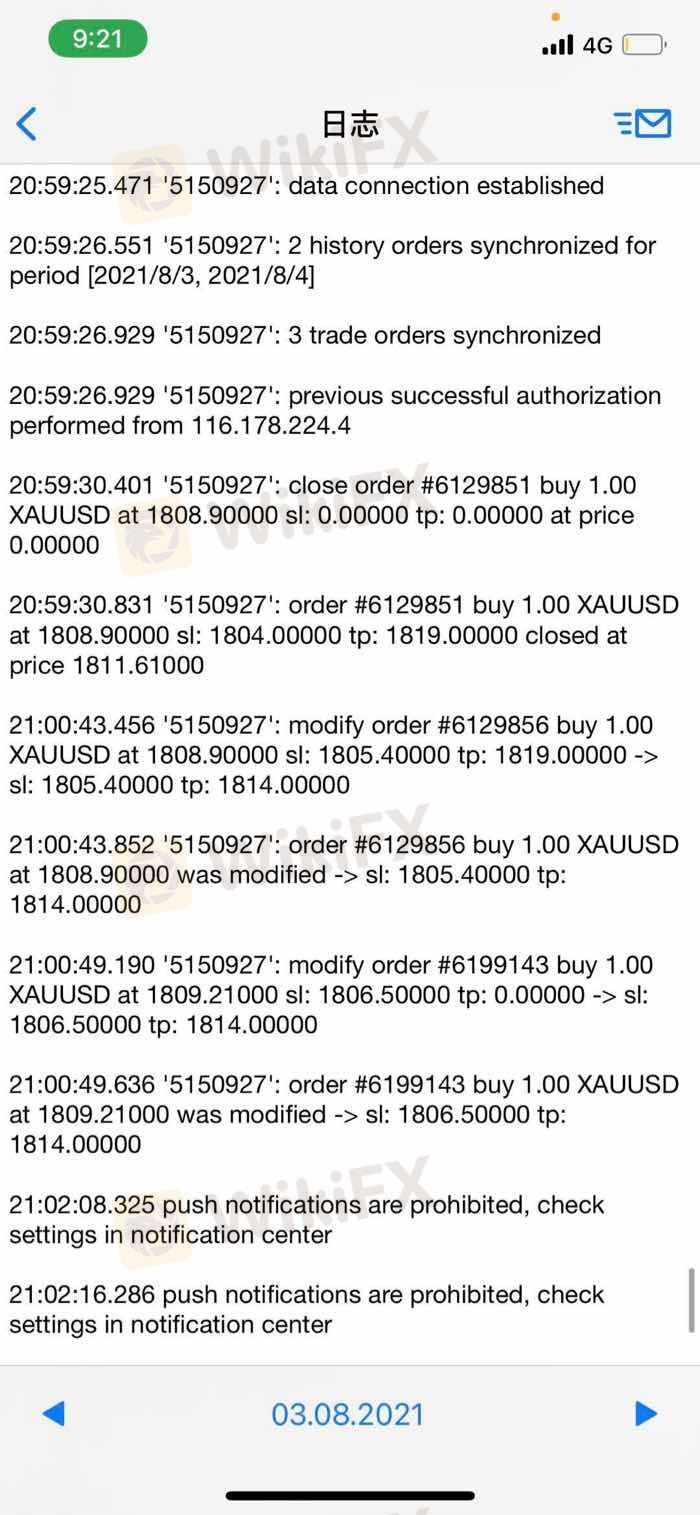Go to the next day's log

(x=646, y=1414)
